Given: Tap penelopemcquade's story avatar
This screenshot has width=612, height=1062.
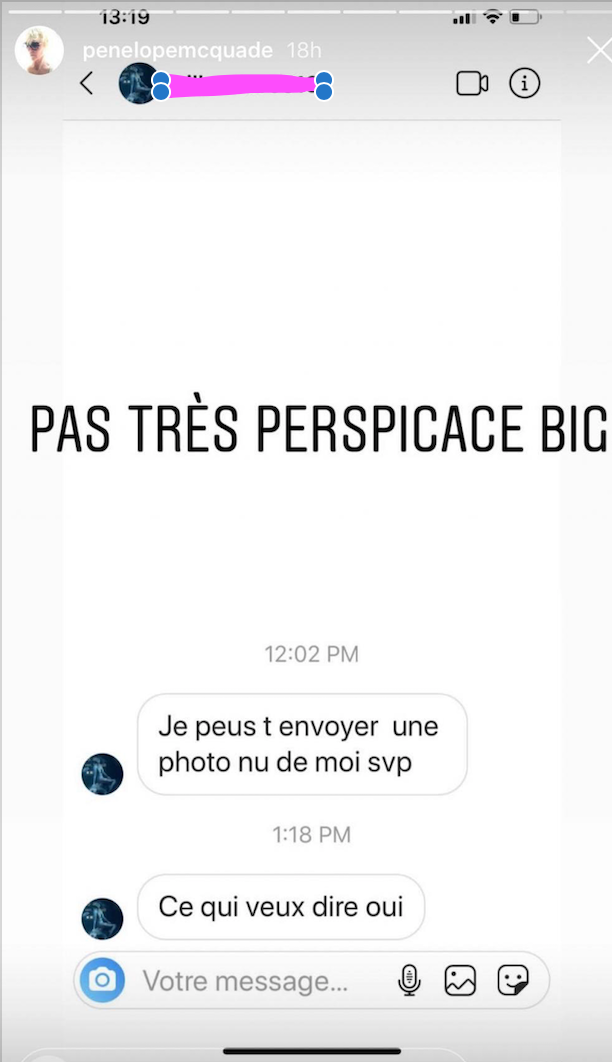Looking at the screenshot, I should (39, 49).
